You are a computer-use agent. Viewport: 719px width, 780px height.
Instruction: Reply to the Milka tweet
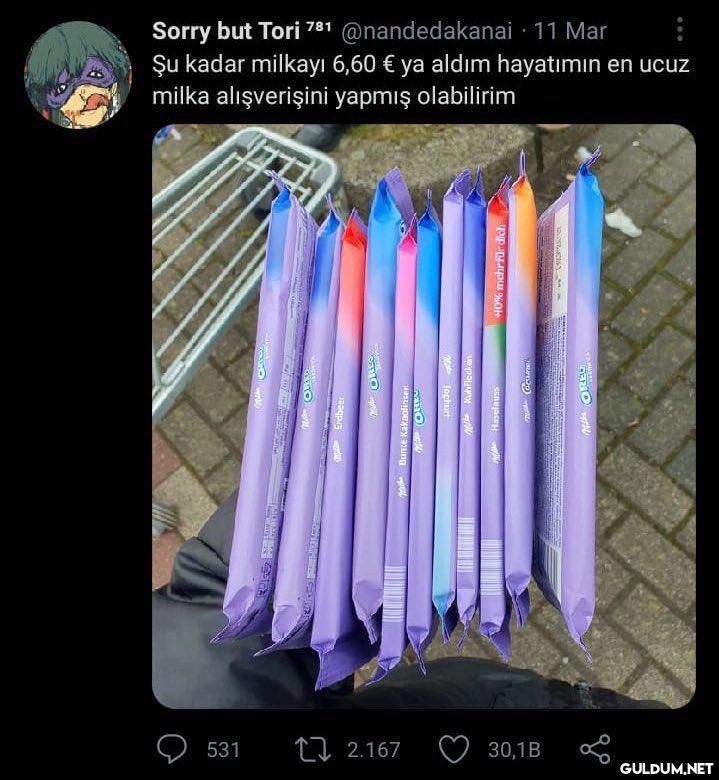tap(173, 748)
